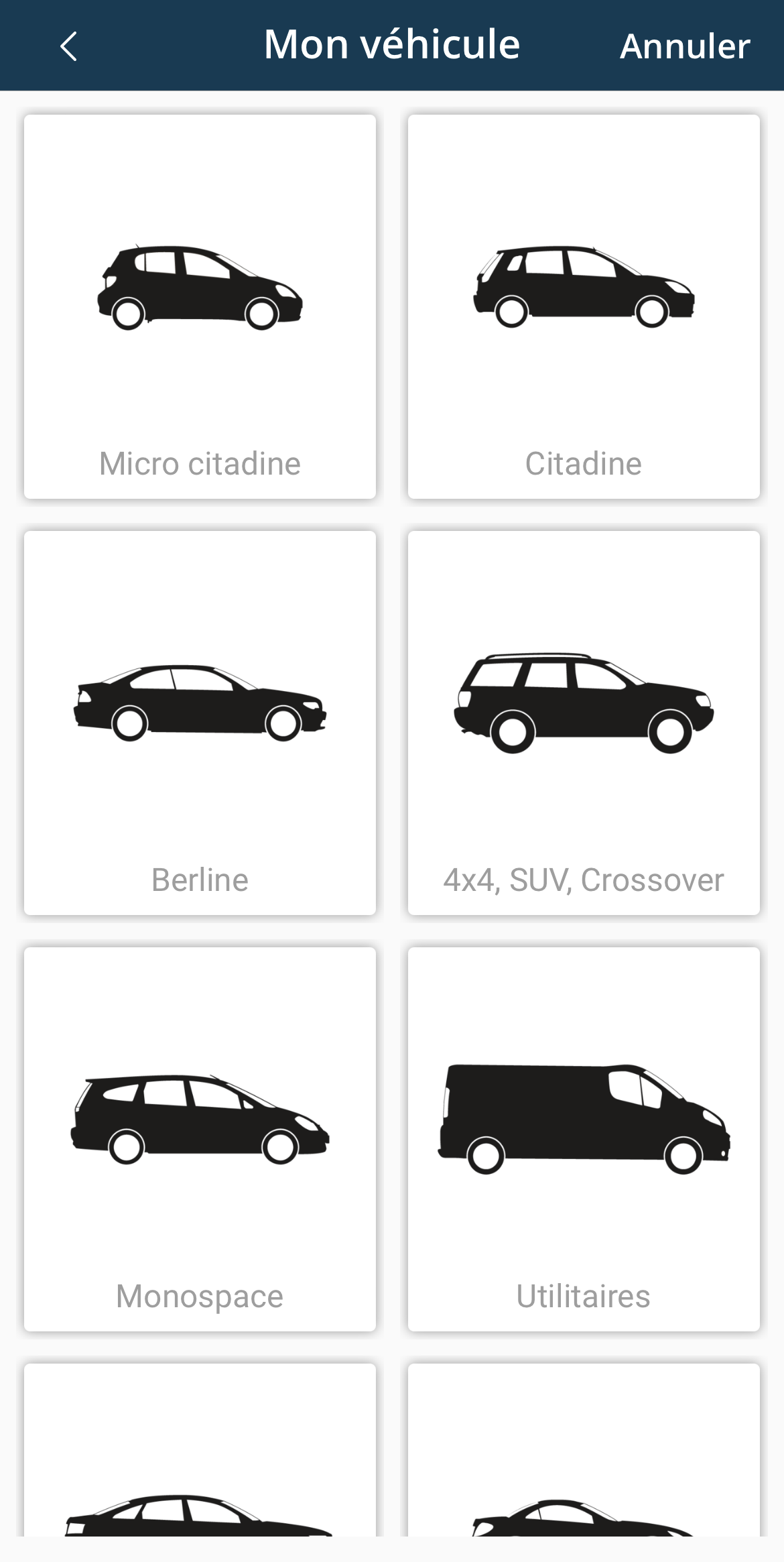
Task: Tap Annuler to cancel vehicle selection
Action: pos(684,46)
